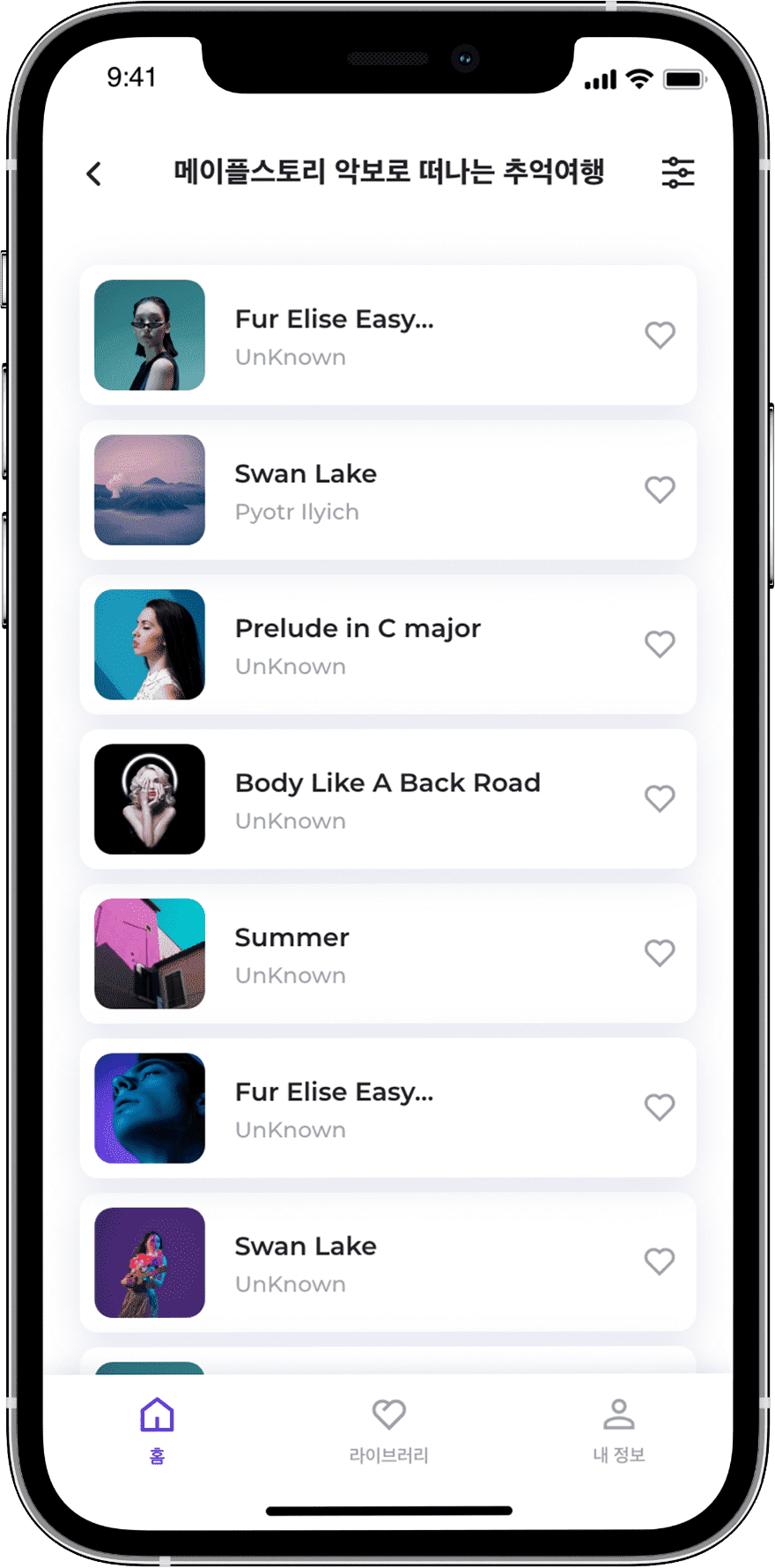Like the Swan Lake entry by UnKnown
The width and height of the screenshot is (775, 1568).
660,1261
